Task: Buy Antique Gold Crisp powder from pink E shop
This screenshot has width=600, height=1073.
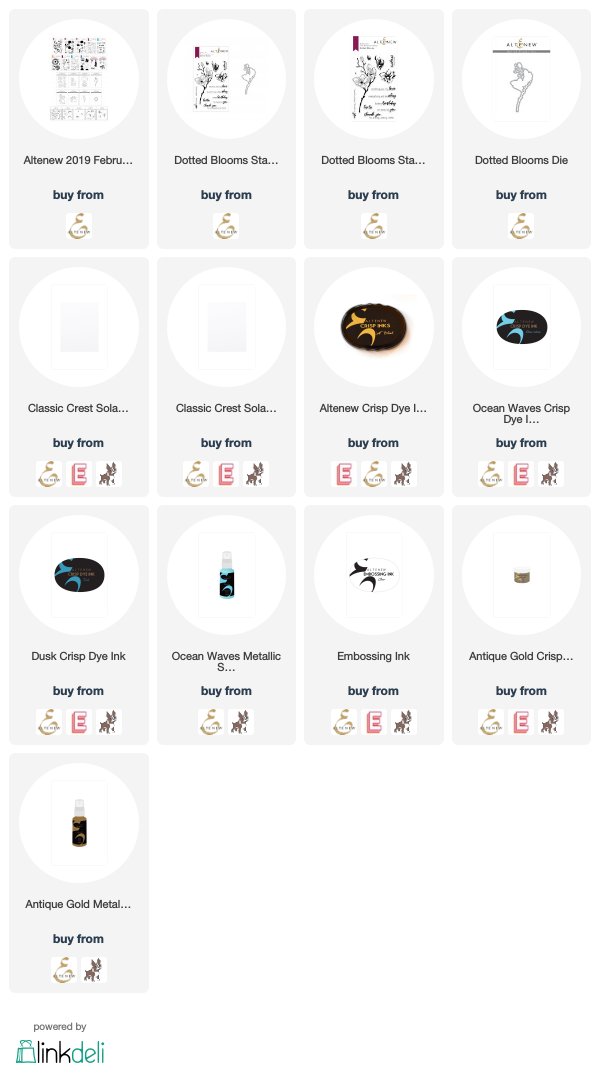Action: [521, 722]
